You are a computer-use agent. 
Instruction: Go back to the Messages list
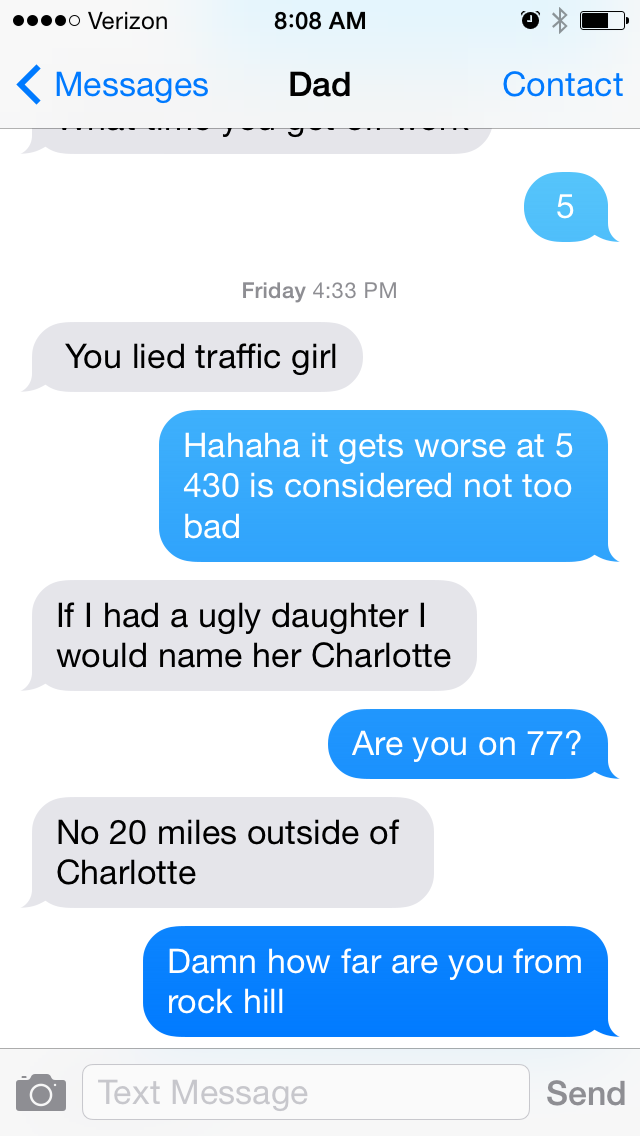(x=112, y=85)
